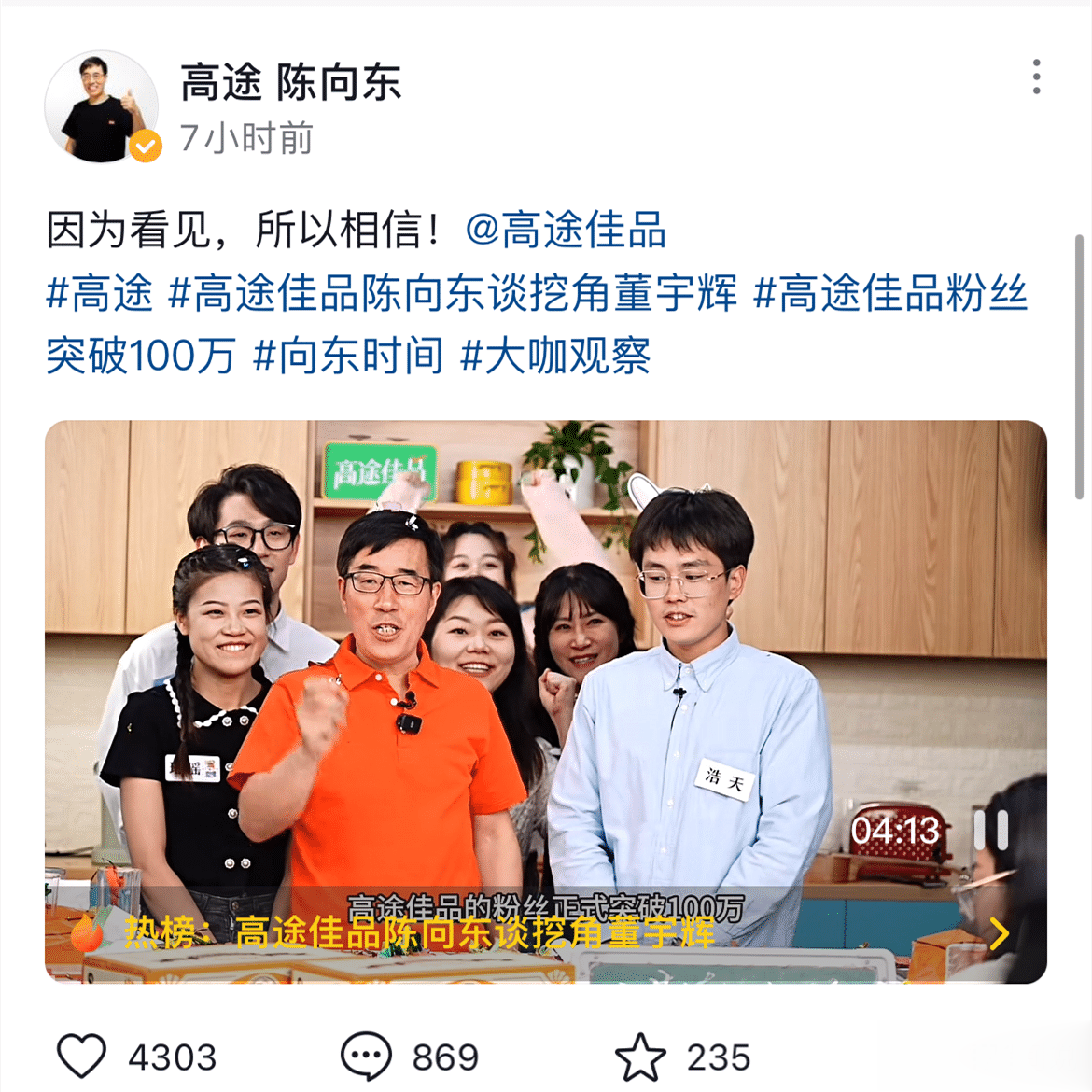This screenshot has height=1092, width=1092.
Task: Open the video in full view
Action: coord(545,653)
